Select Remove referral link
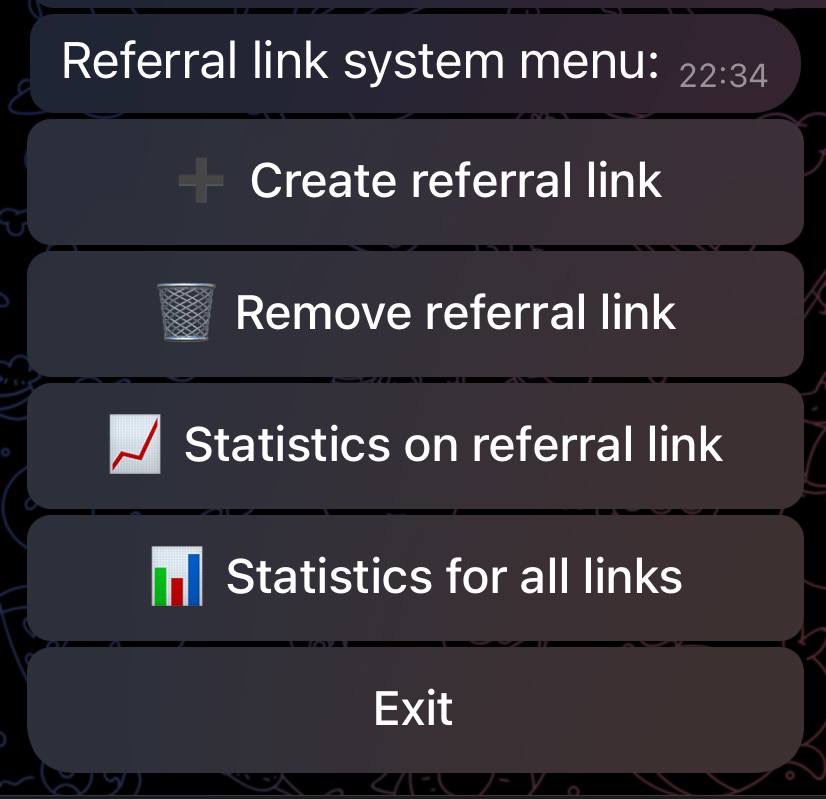 point(415,313)
